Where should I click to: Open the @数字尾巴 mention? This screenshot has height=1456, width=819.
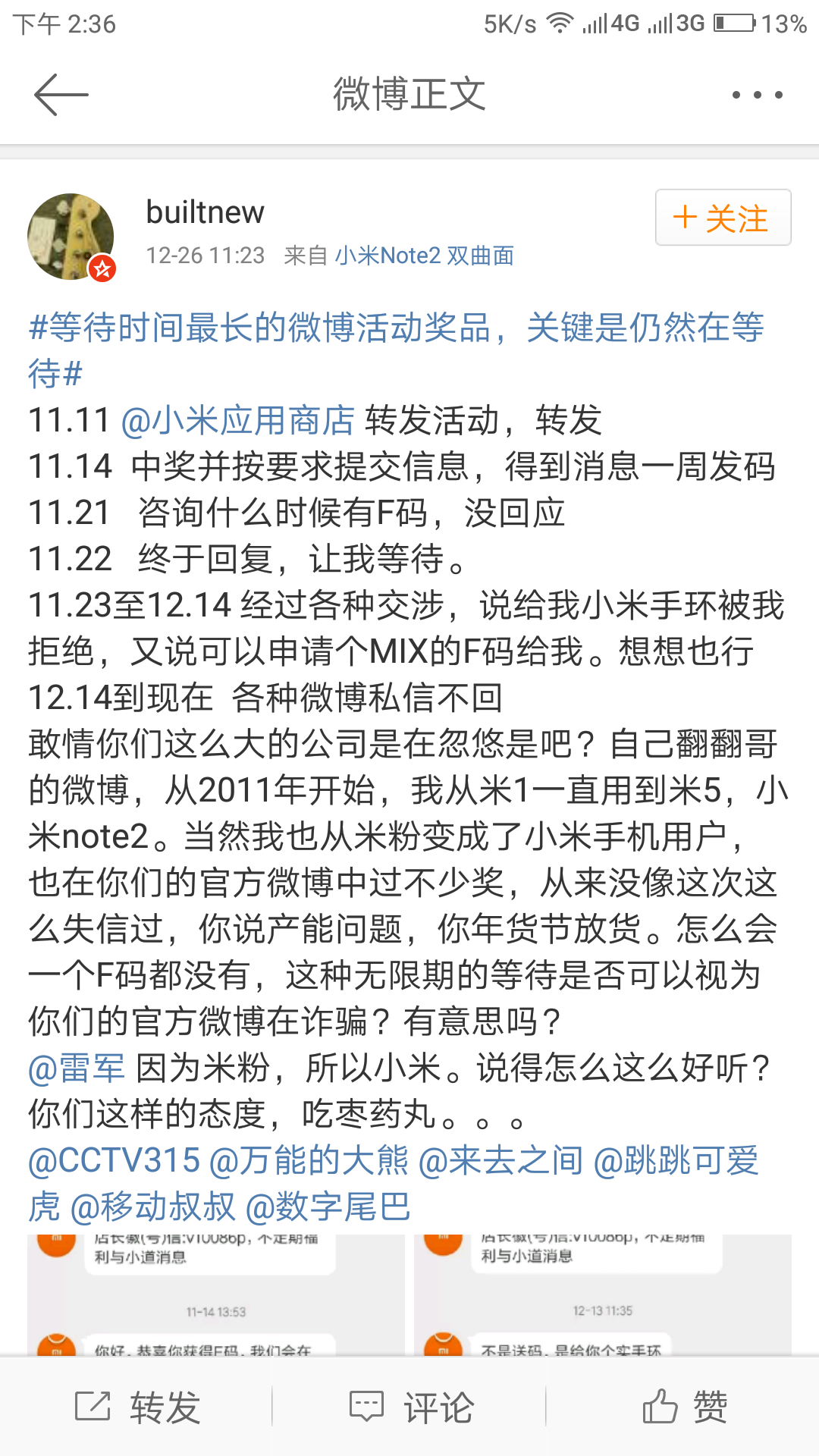(x=328, y=1207)
